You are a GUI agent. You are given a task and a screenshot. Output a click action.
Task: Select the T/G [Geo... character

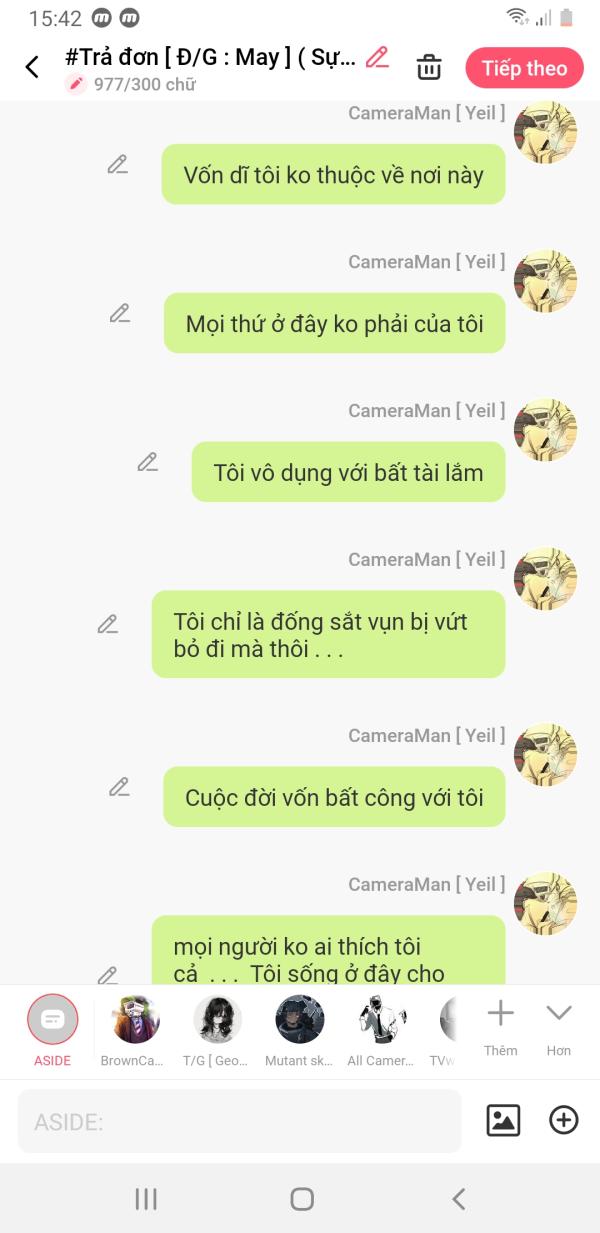coord(217,1020)
